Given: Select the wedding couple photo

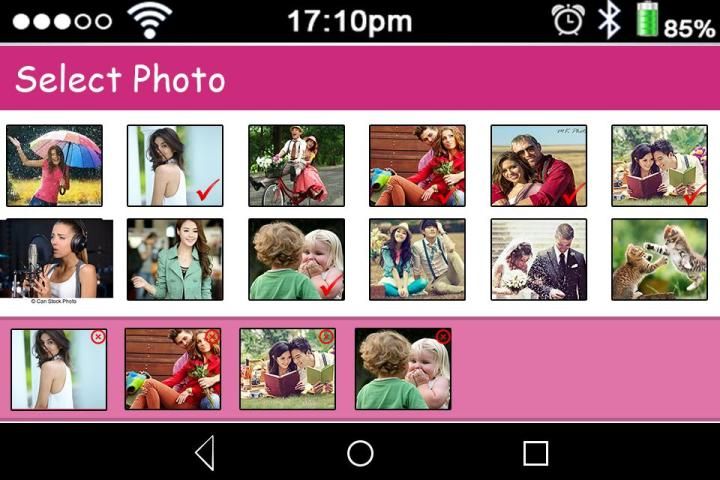Looking at the screenshot, I should click(538, 259).
